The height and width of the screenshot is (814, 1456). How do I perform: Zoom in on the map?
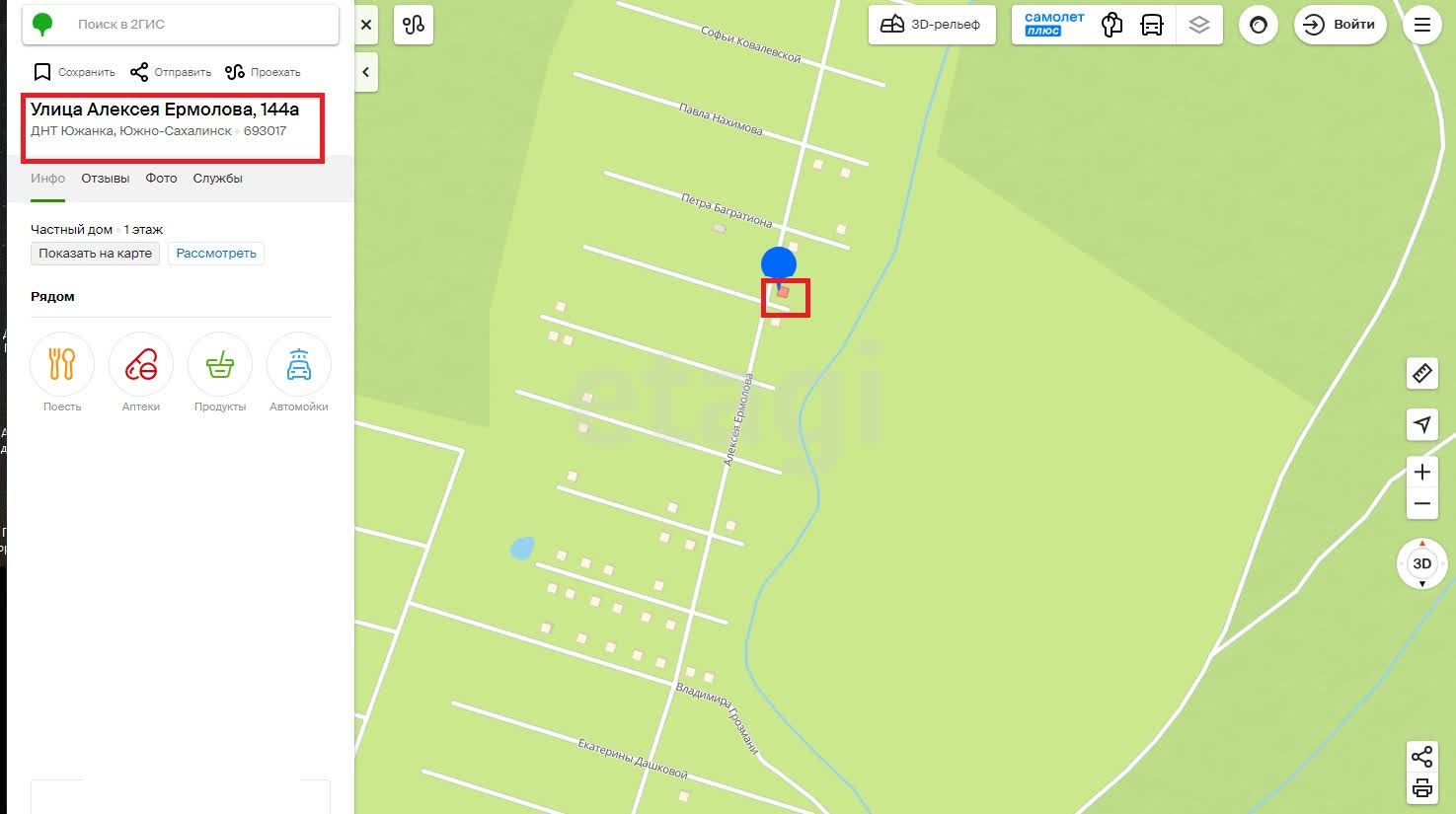[x=1421, y=472]
